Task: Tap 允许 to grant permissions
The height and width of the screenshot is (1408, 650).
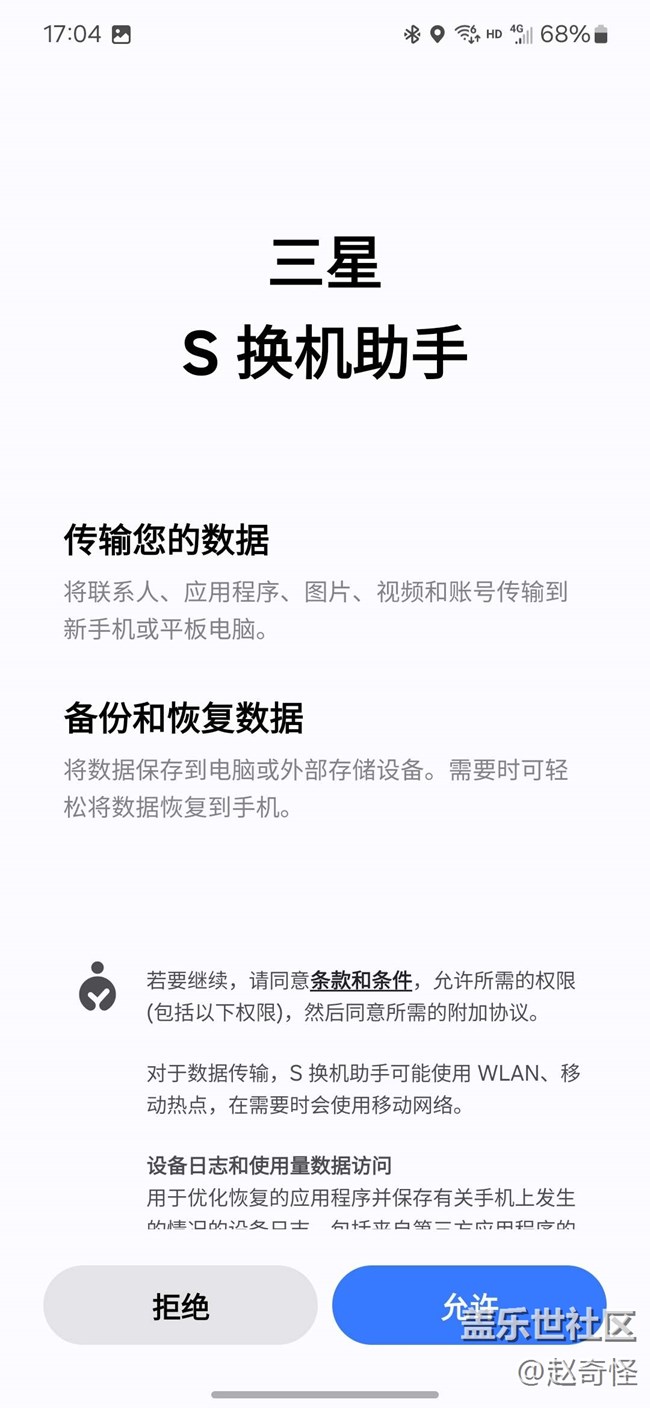Action: 469,1305
